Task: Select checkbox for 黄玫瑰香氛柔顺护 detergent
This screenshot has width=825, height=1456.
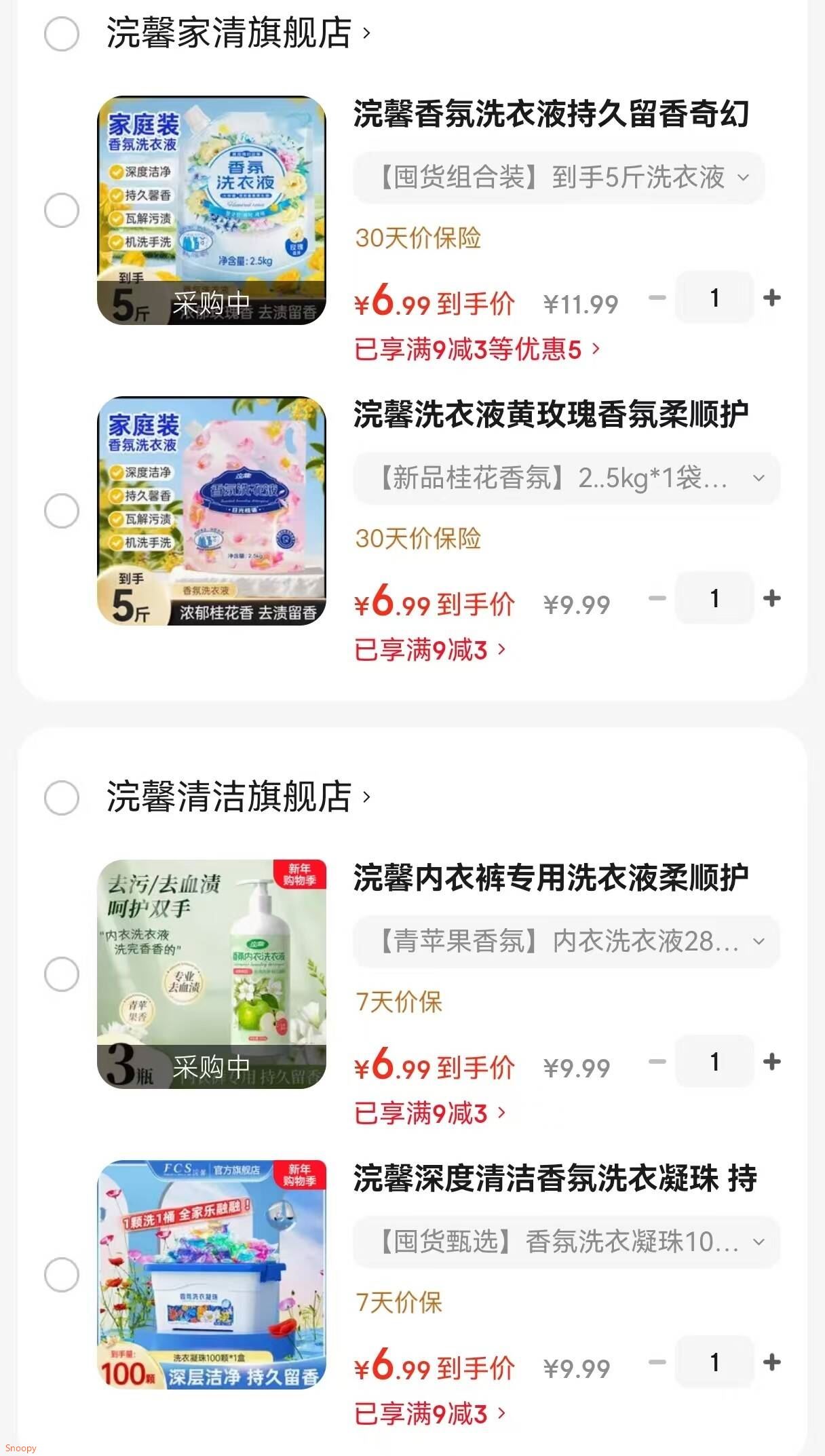Action: coord(60,511)
